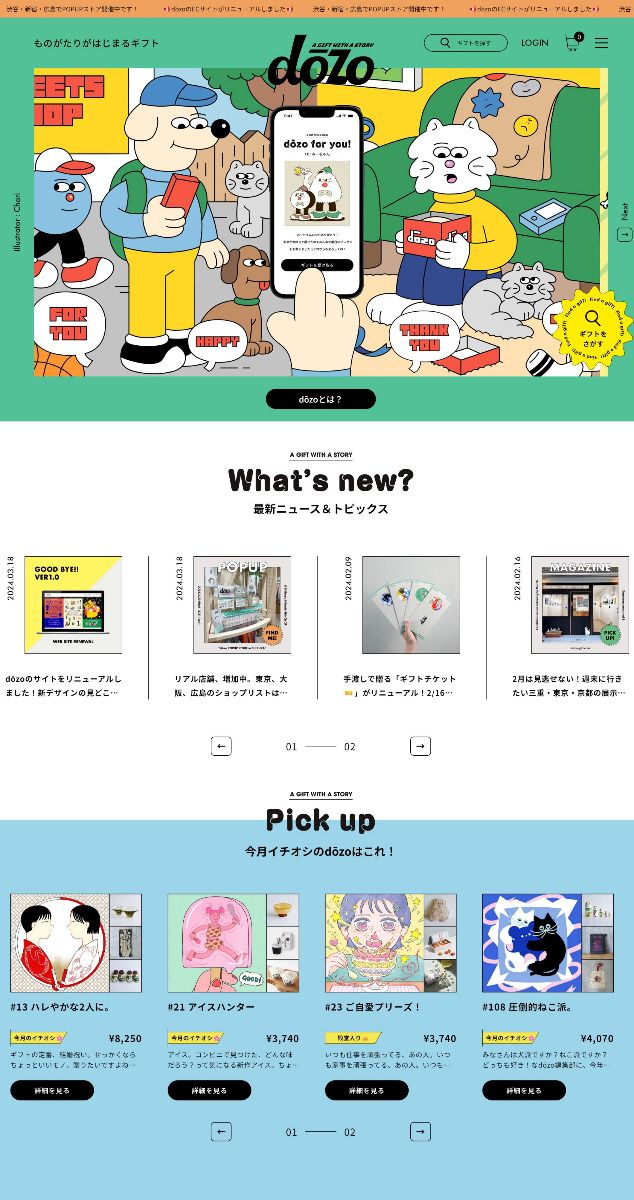The height and width of the screenshot is (1200, 634).
Task: Show previous page of Pick up items
Action: 222,1131
